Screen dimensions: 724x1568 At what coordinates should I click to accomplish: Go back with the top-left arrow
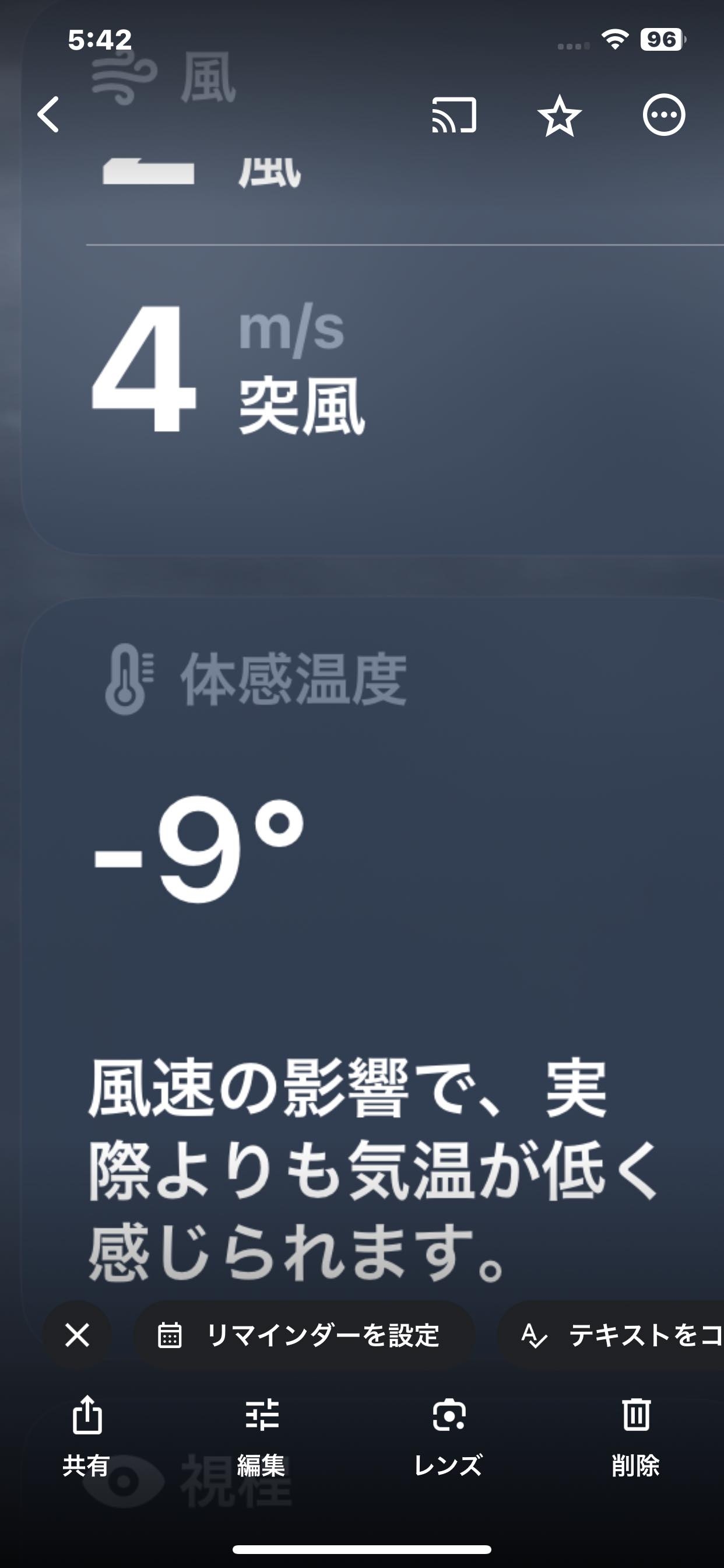coord(48,114)
